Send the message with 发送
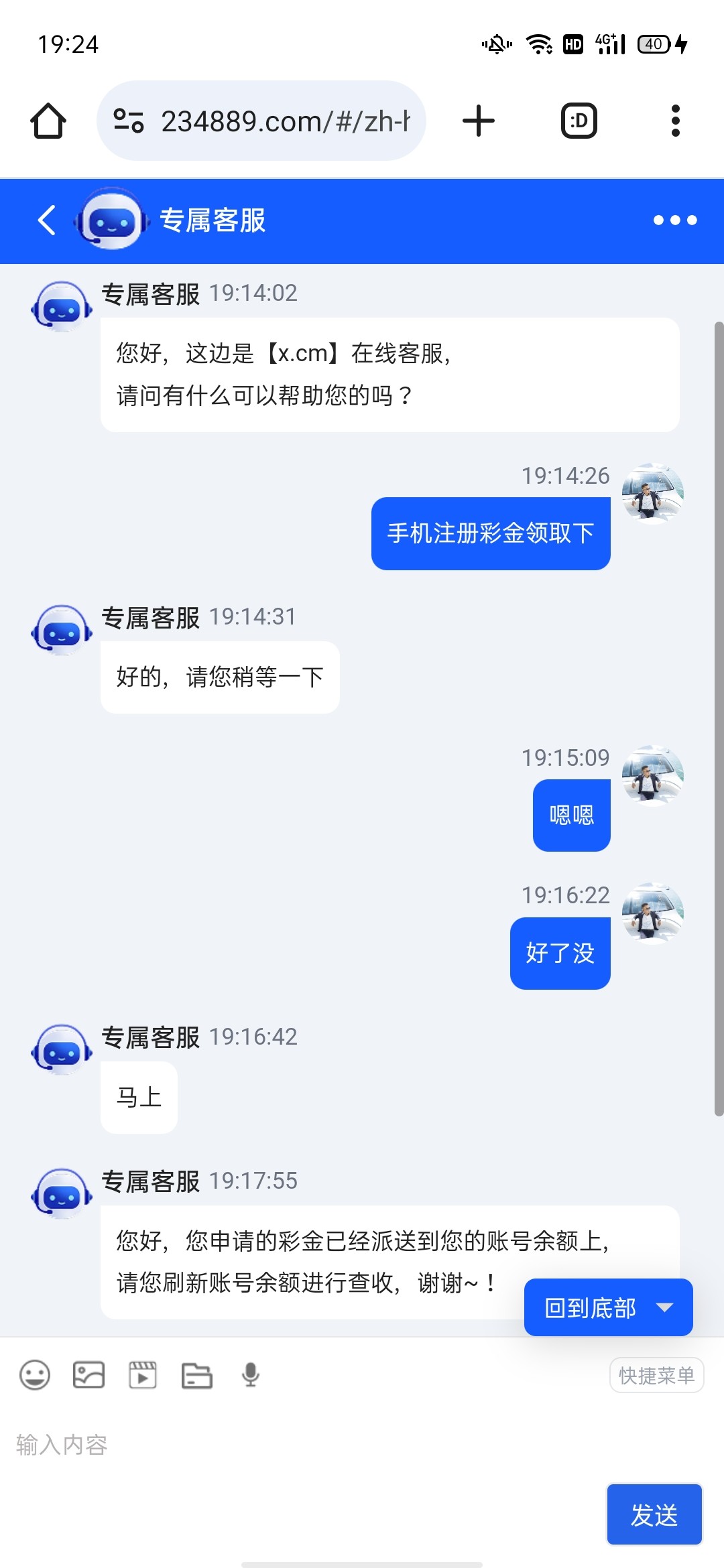 pyautogui.click(x=654, y=1514)
